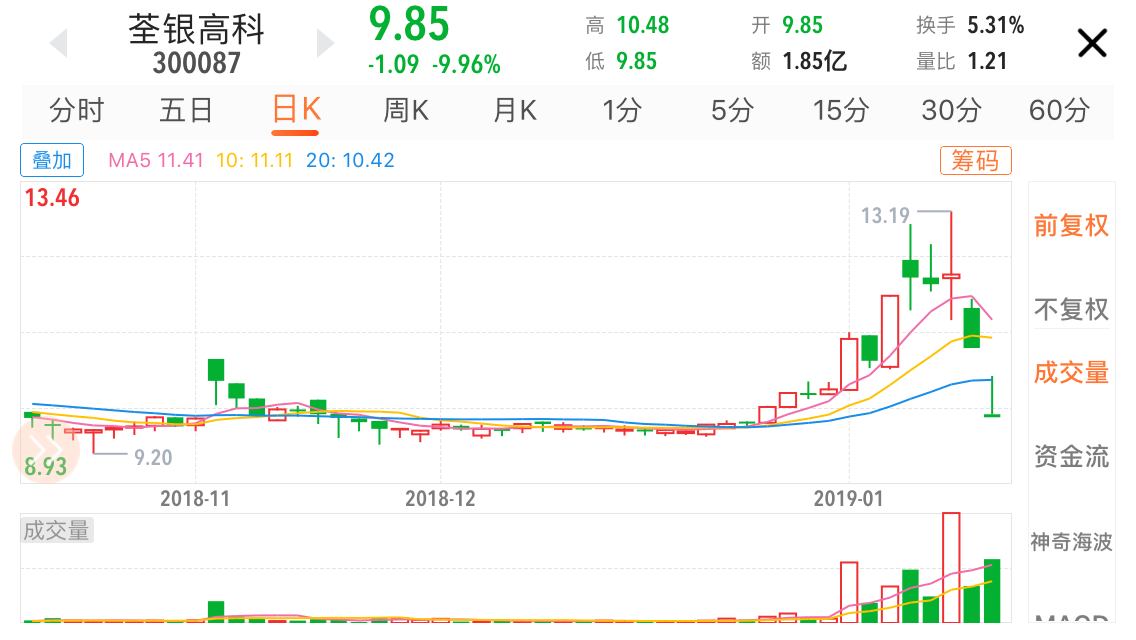This screenshot has height=640, width=1136.
Task: Open the 60分 minute chart
Action: point(1059,110)
